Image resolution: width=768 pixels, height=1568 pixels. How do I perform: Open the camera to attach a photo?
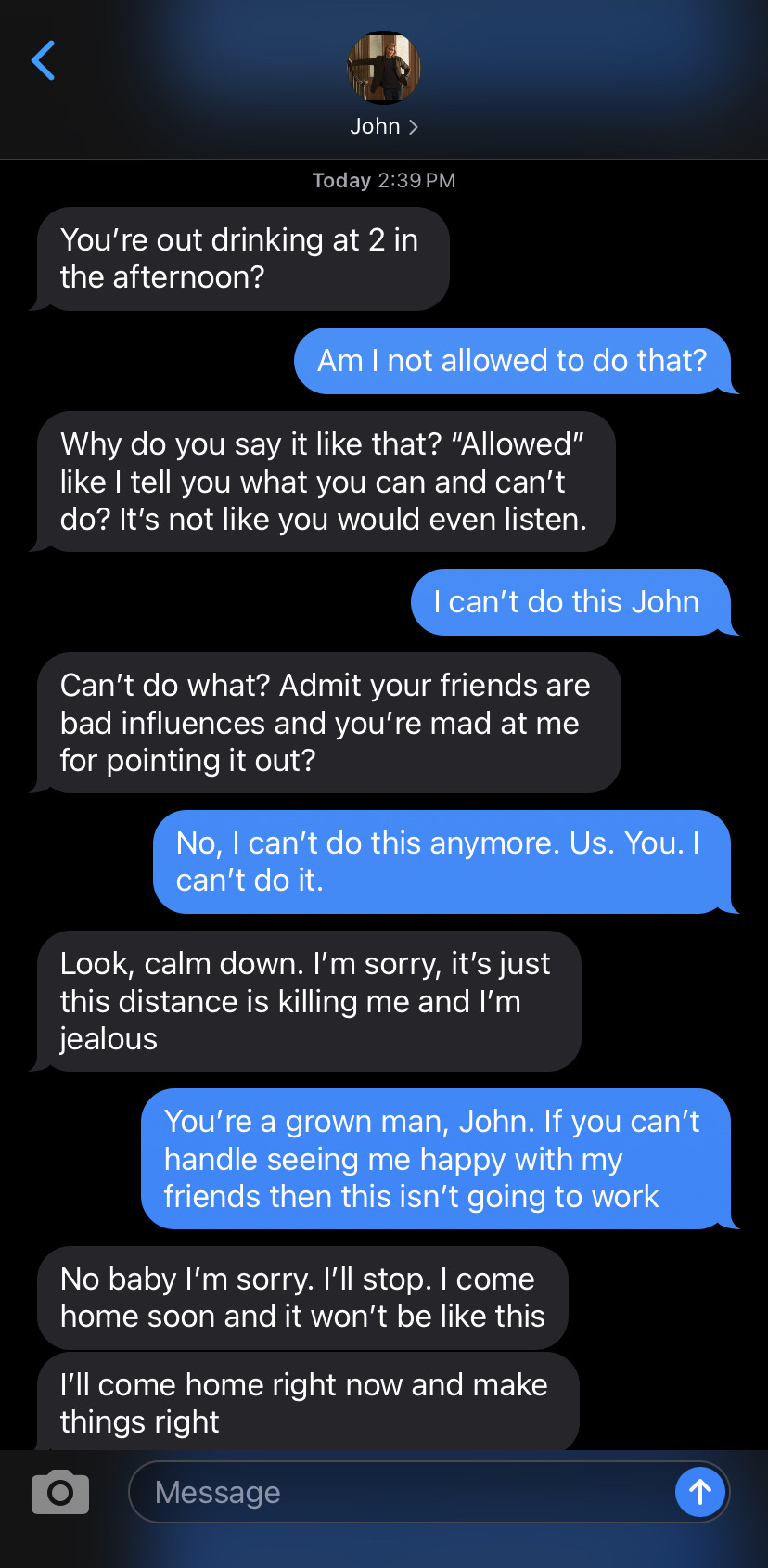point(60,1492)
